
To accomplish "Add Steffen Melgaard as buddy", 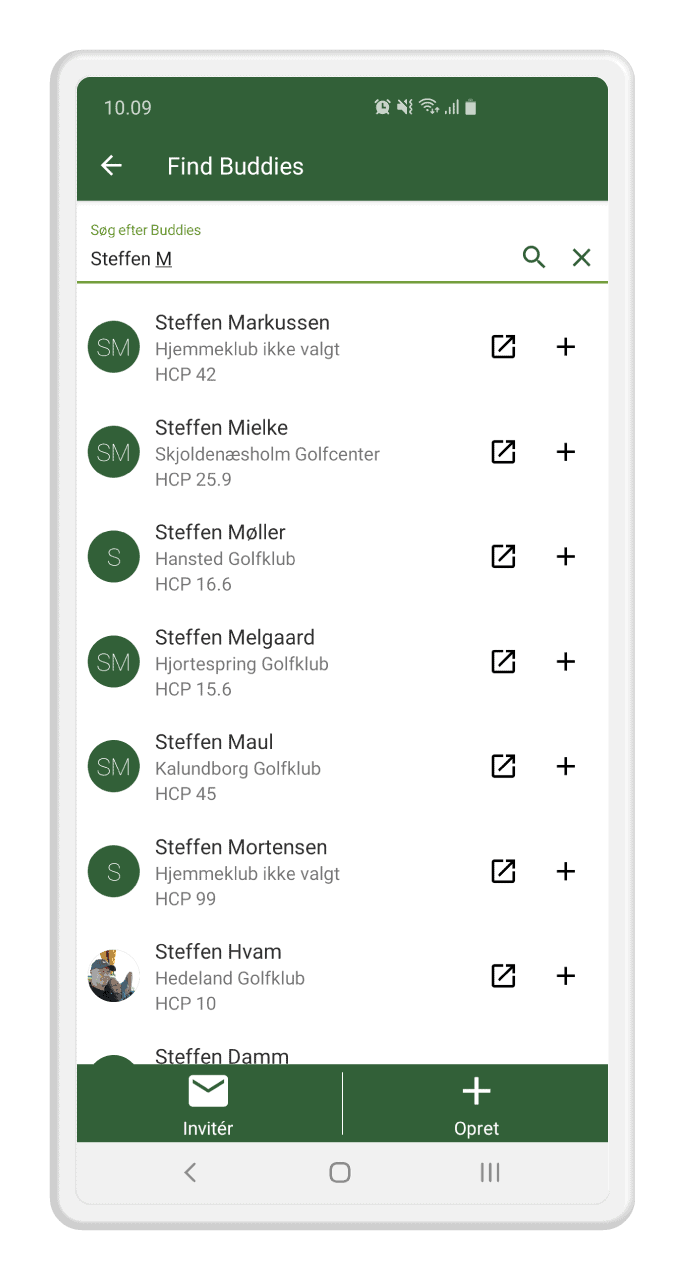I will coord(565,662).
